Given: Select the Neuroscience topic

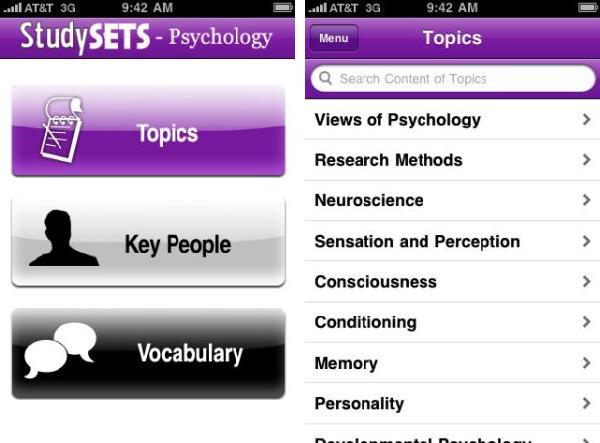Looking at the screenshot, I should click(452, 200).
